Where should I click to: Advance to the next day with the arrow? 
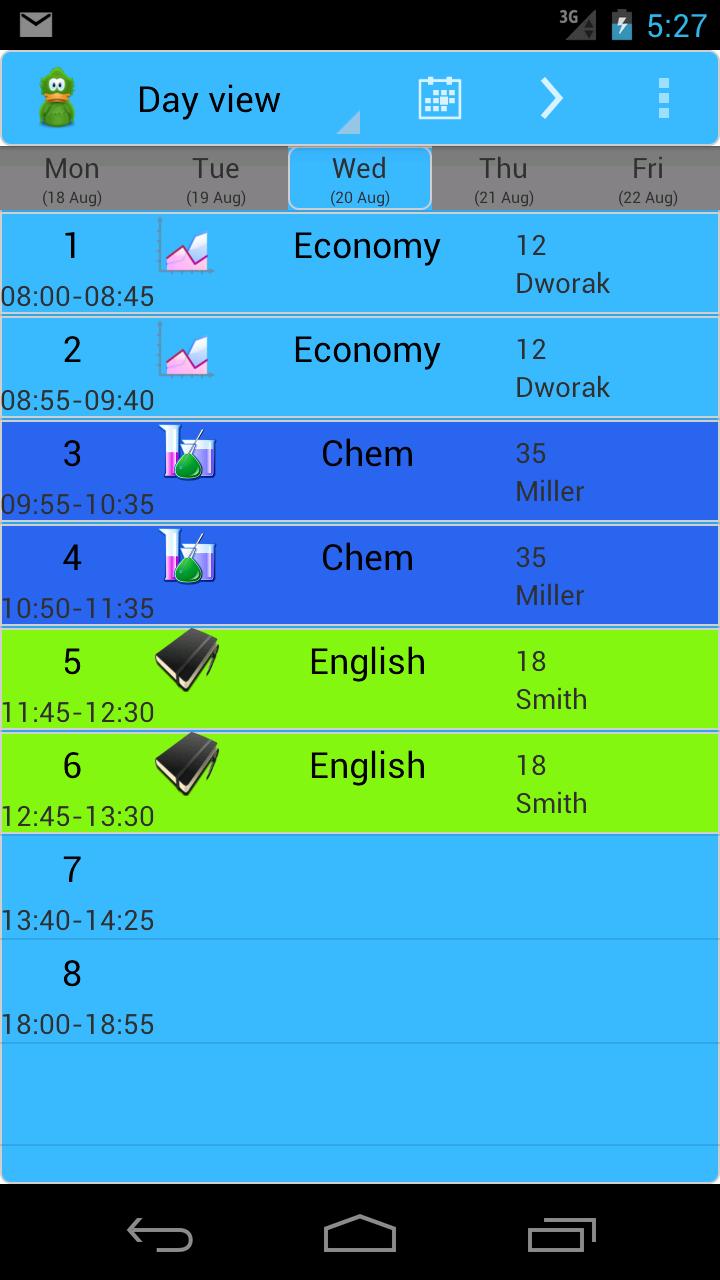pyautogui.click(x=551, y=97)
